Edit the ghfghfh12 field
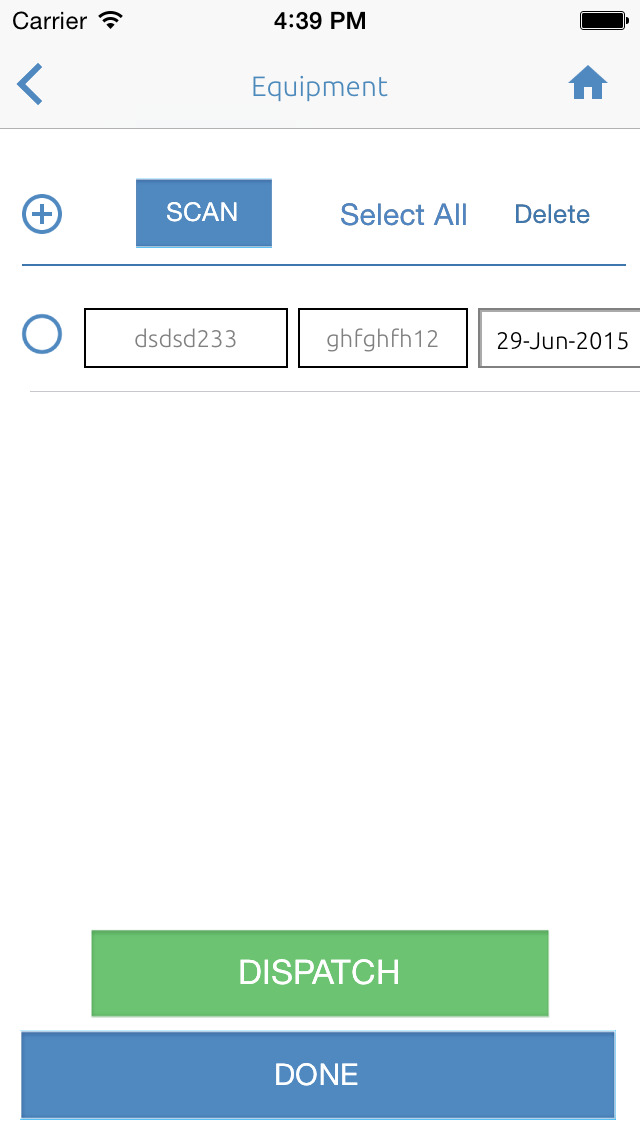640x1136 pixels. pyautogui.click(x=382, y=338)
